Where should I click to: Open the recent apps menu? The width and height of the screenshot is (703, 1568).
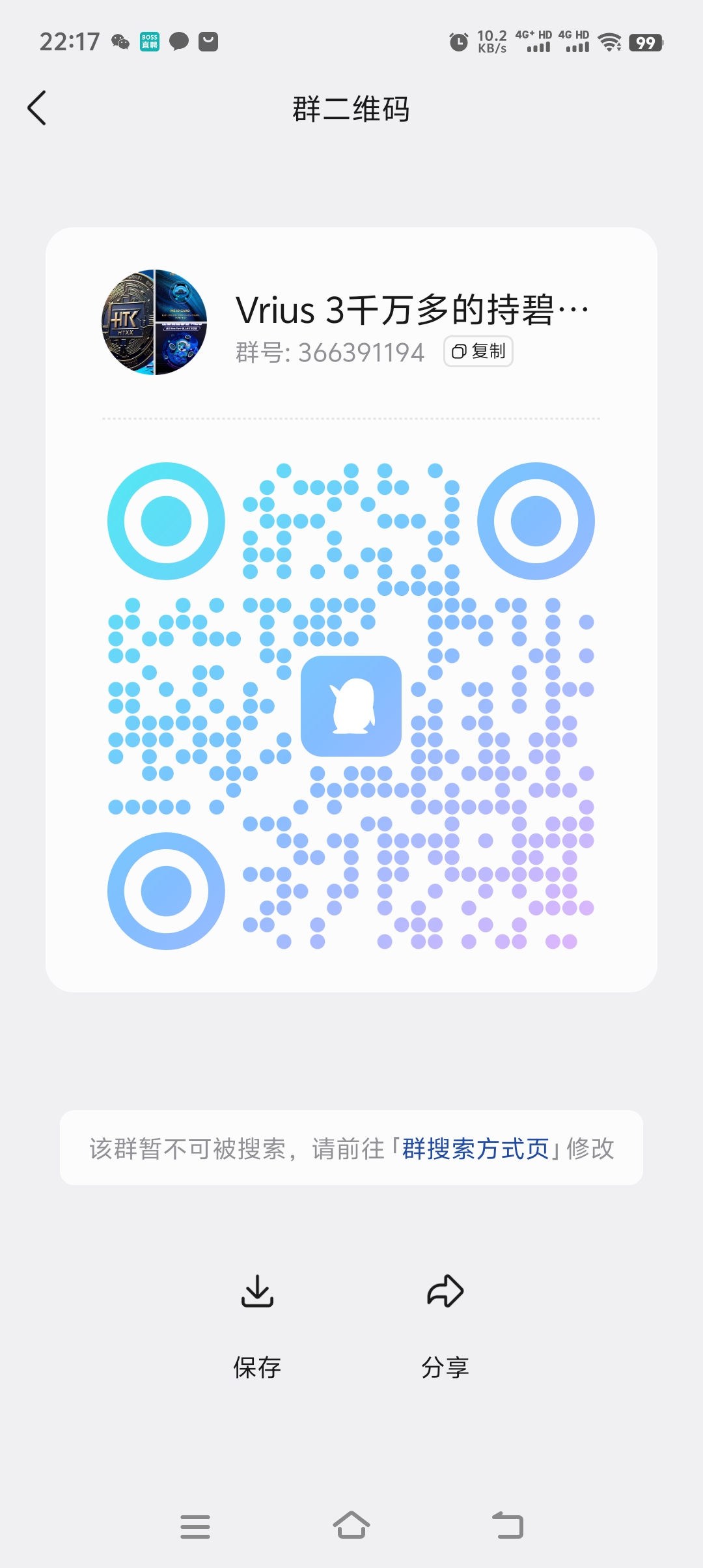pyautogui.click(x=195, y=1526)
